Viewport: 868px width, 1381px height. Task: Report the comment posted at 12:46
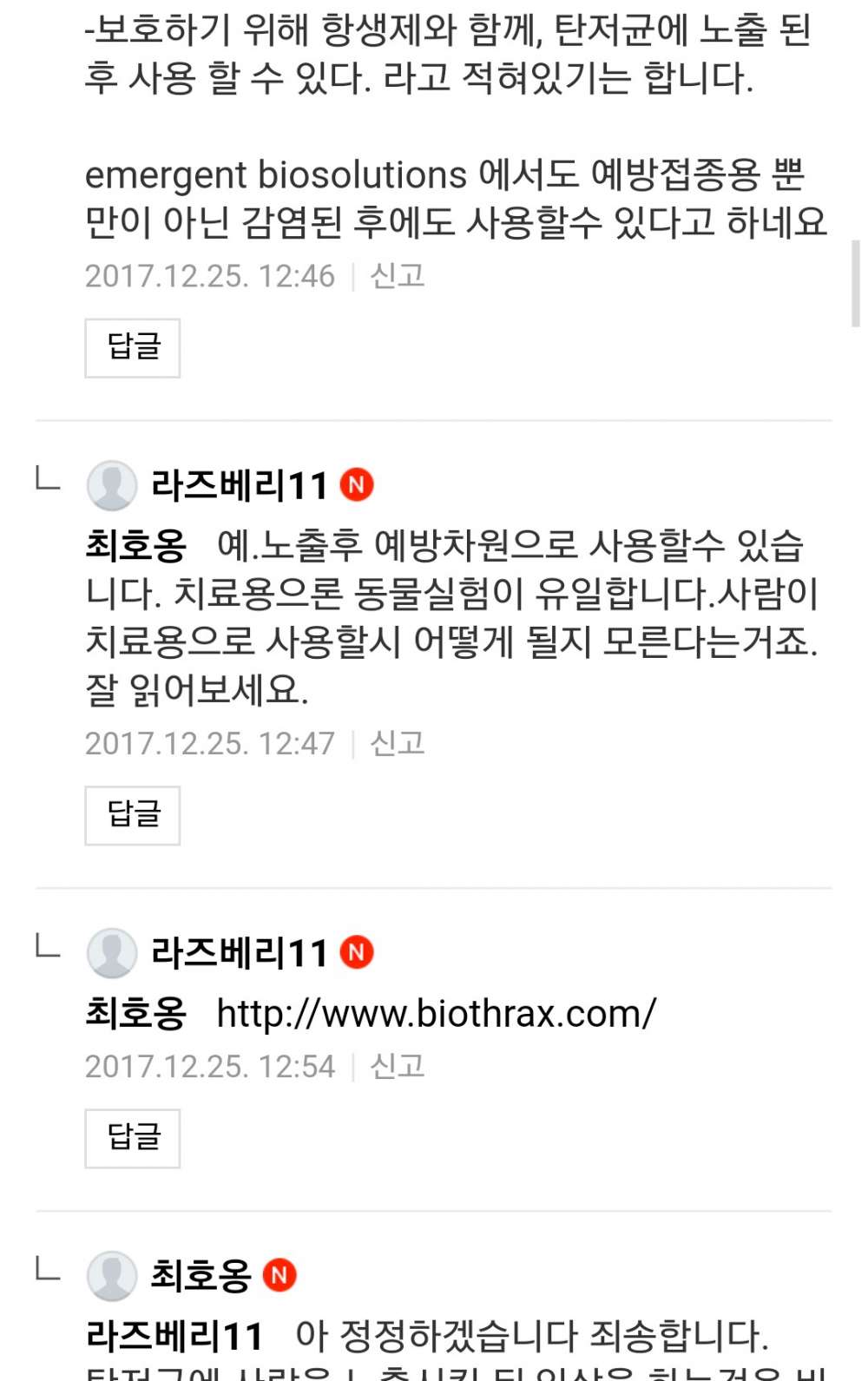tap(397, 276)
